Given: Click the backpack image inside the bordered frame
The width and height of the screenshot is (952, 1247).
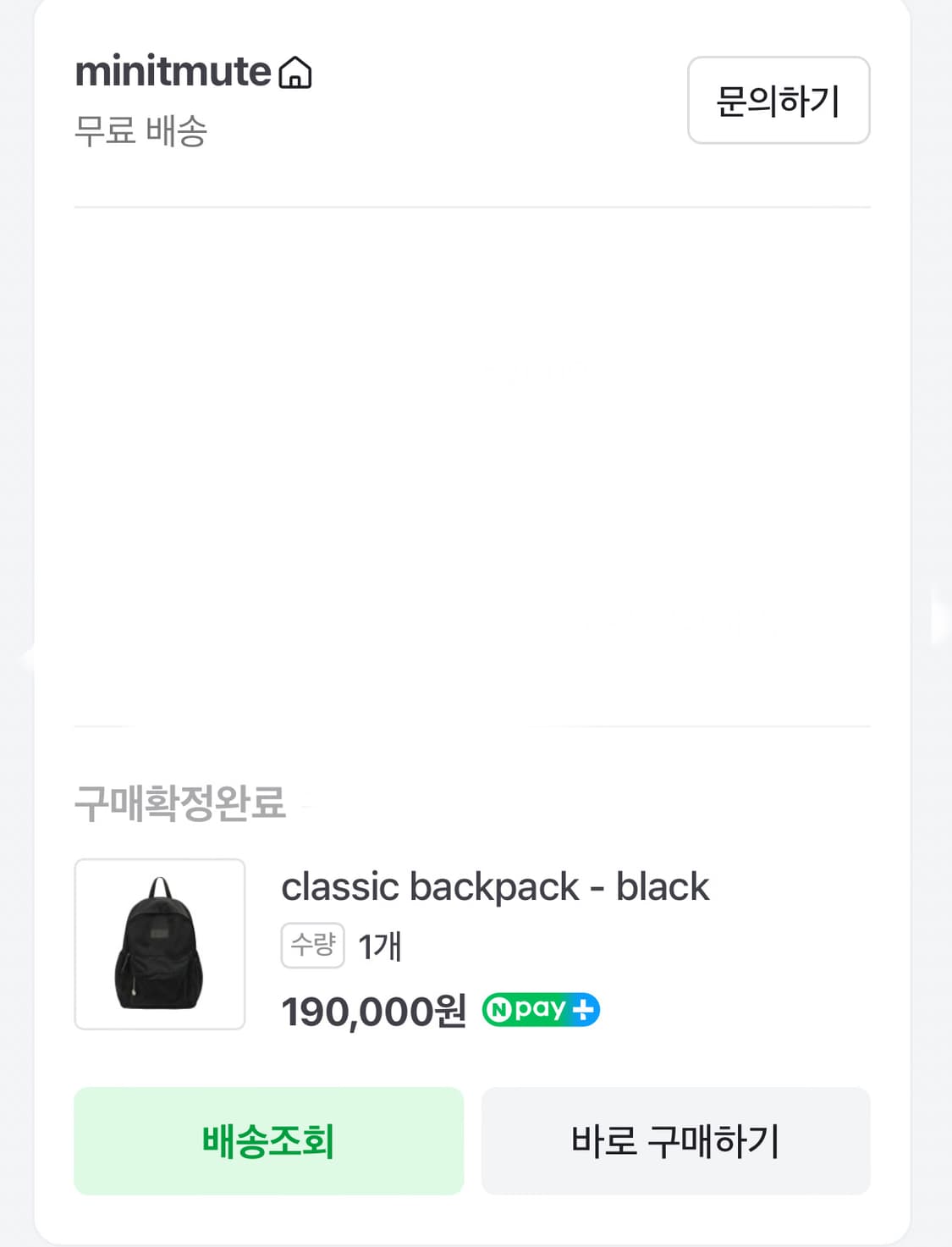Looking at the screenshot, I should 160,945.
